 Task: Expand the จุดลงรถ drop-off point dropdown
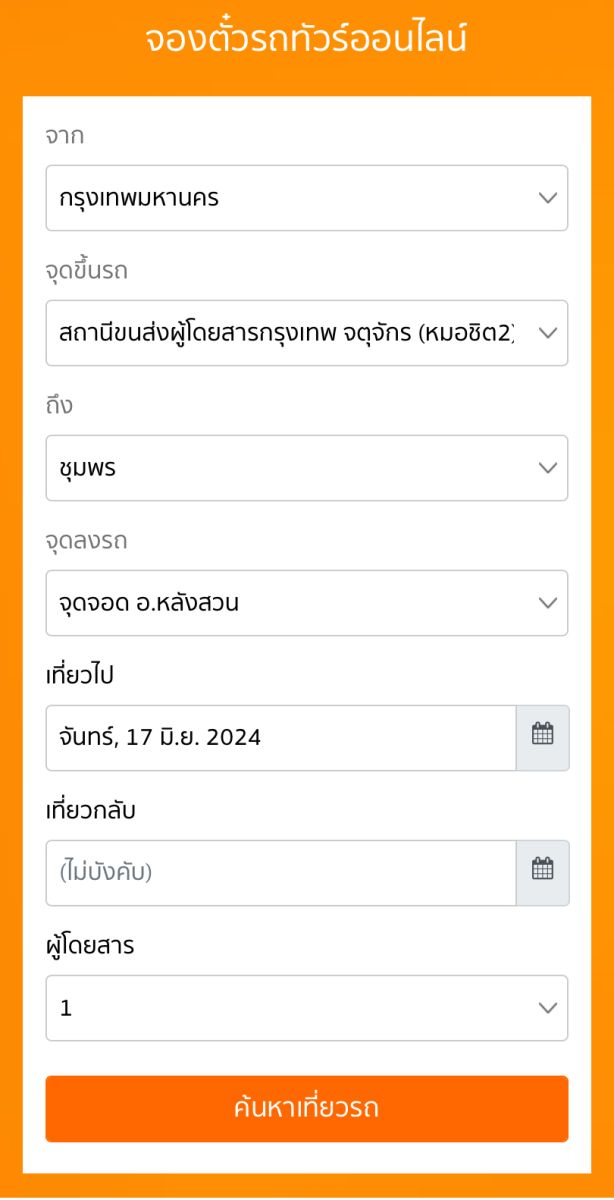pyautogui.click(x=307, y=603)
